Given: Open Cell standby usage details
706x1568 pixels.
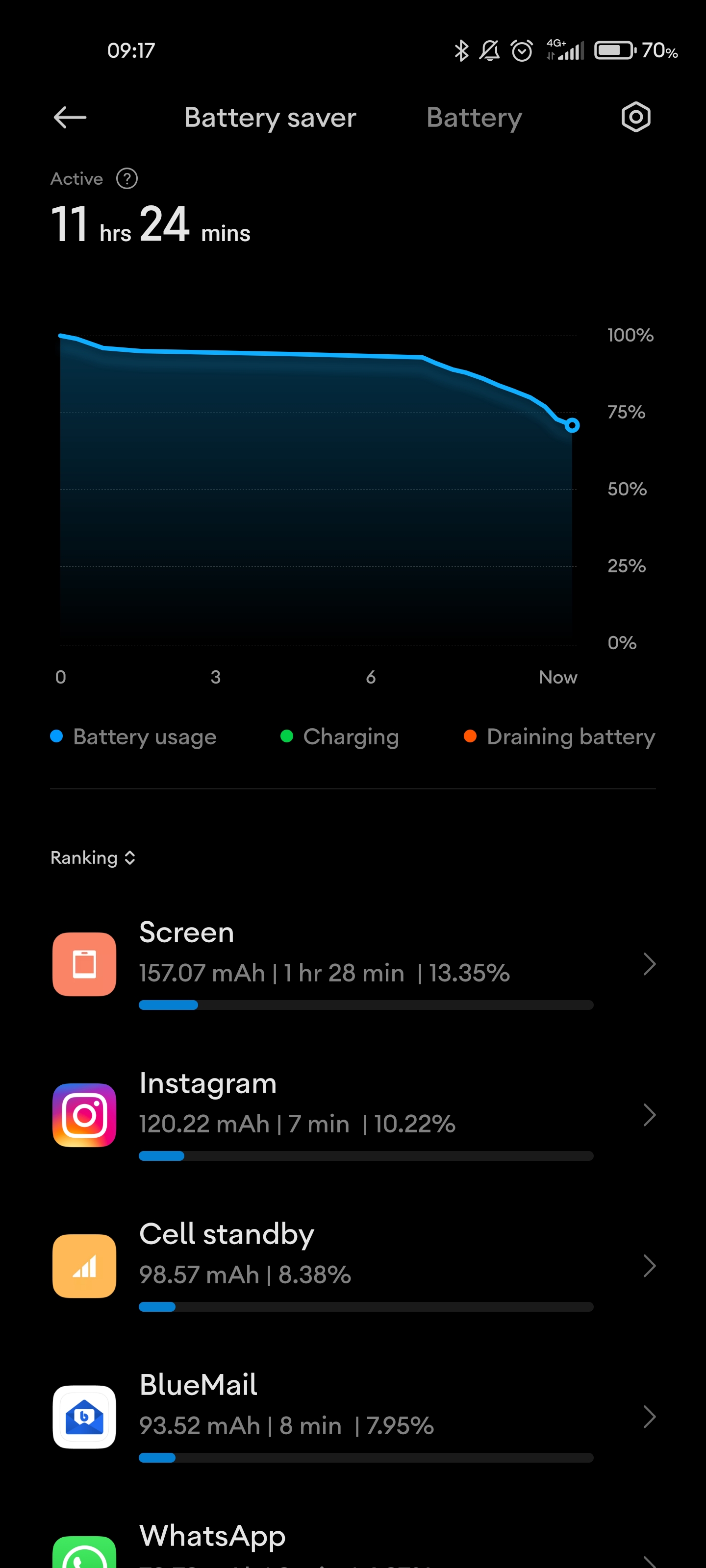Looking at the screenshot, I should coord(353,1266).
